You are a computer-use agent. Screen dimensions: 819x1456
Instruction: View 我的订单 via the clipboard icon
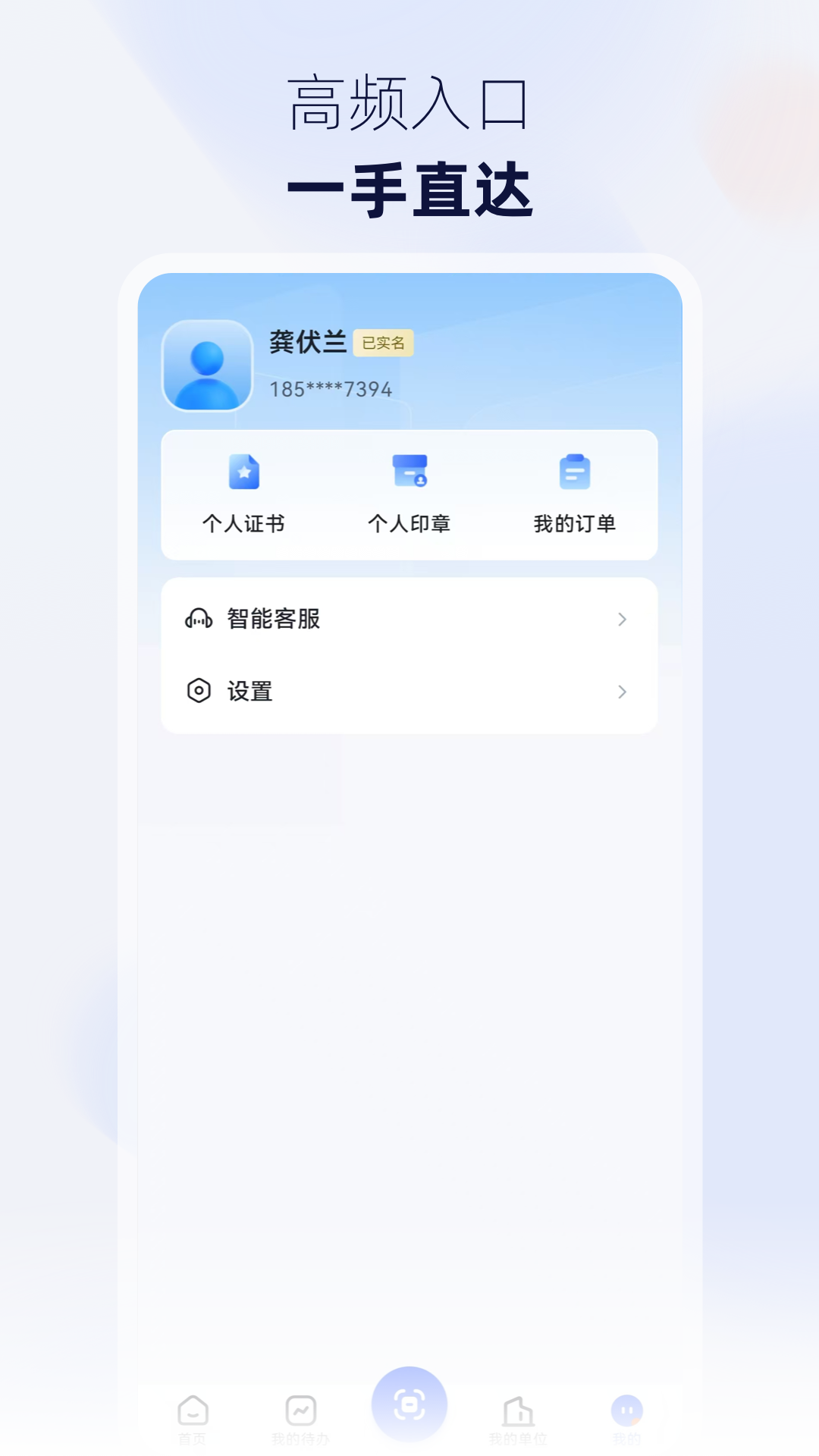pos(575,472)
